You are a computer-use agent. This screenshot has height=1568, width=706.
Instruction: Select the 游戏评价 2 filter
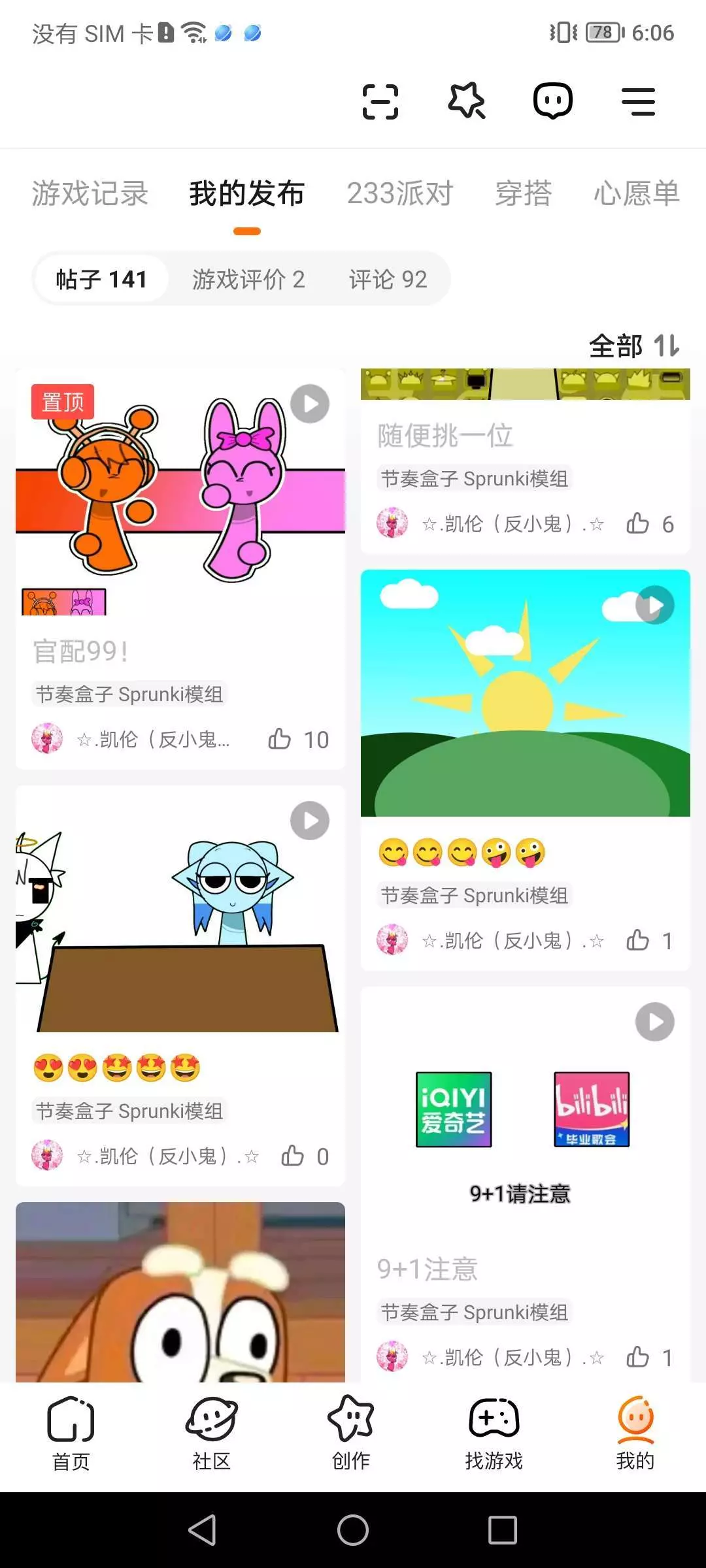click(248, 280)
